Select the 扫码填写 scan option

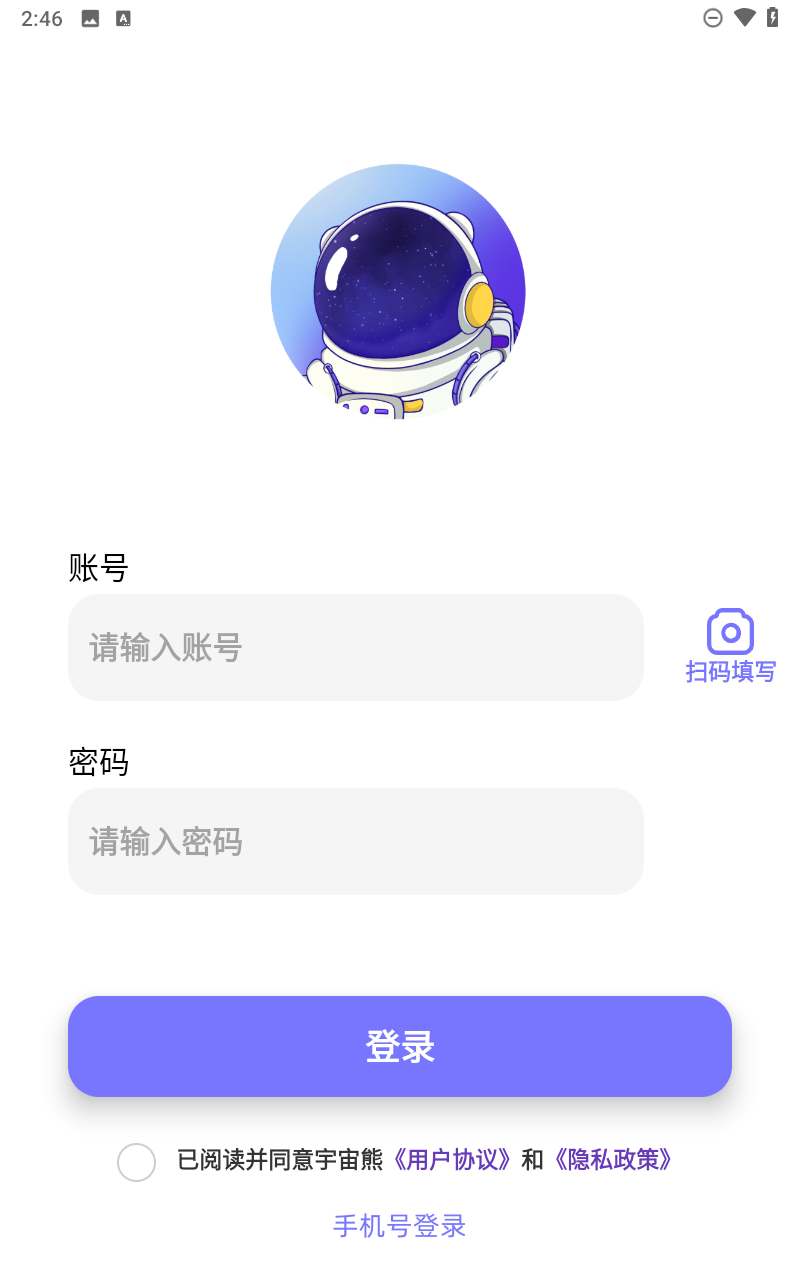pos(729,673)
